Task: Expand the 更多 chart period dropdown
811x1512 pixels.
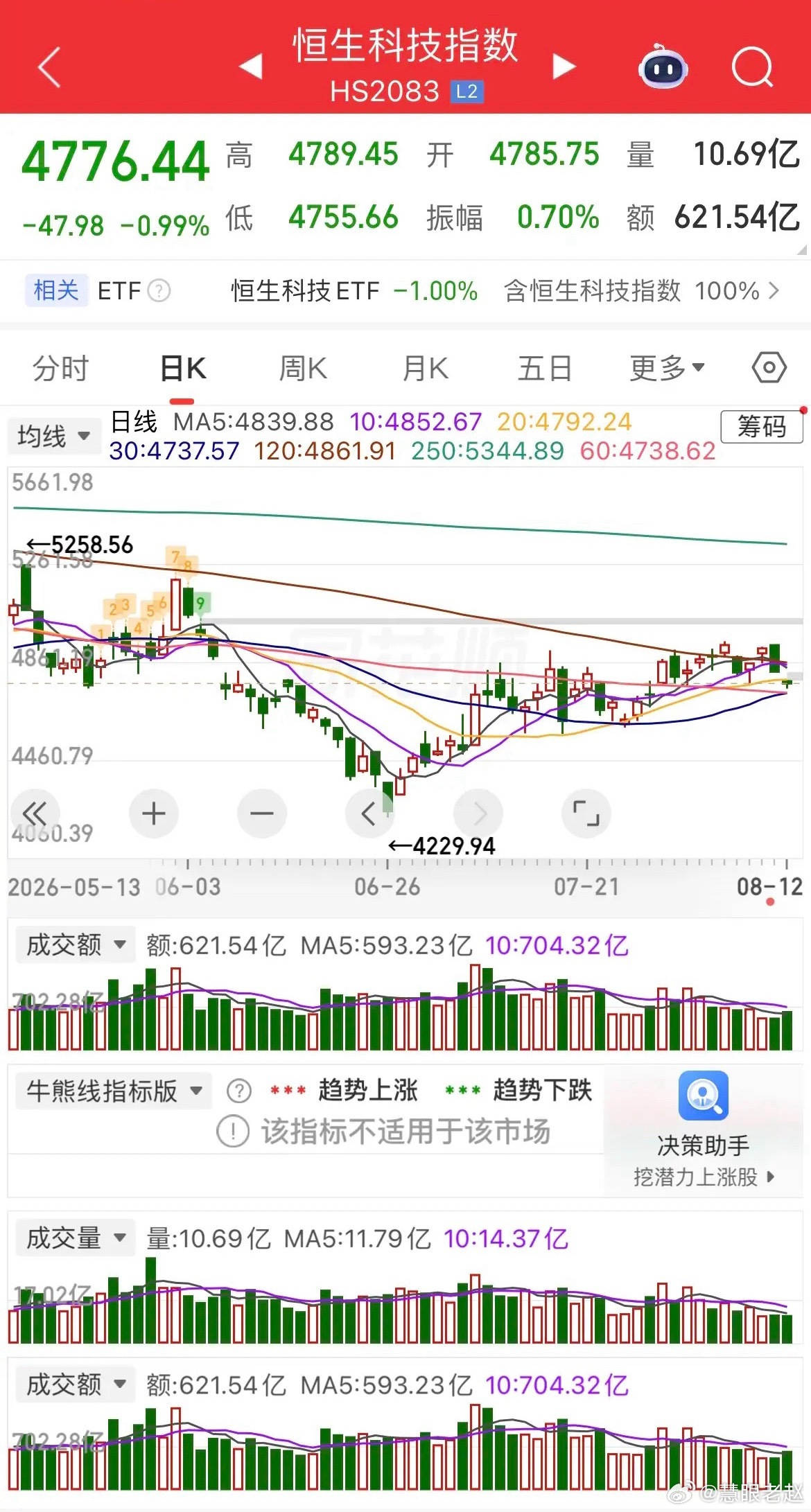Action: pos(667,368)
